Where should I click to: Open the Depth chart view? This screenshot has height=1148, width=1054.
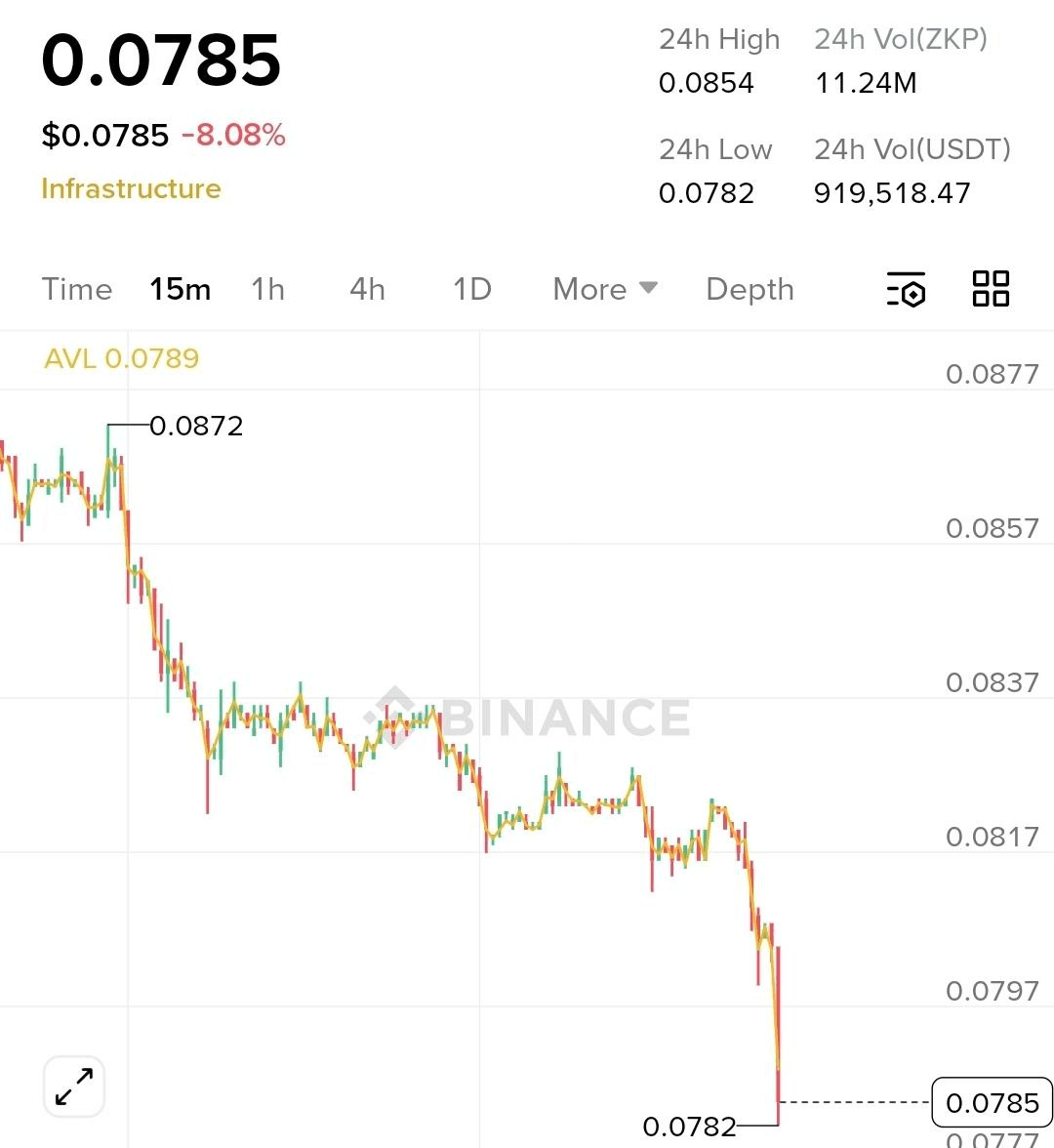pyautogui.click(x=750, y=290)
